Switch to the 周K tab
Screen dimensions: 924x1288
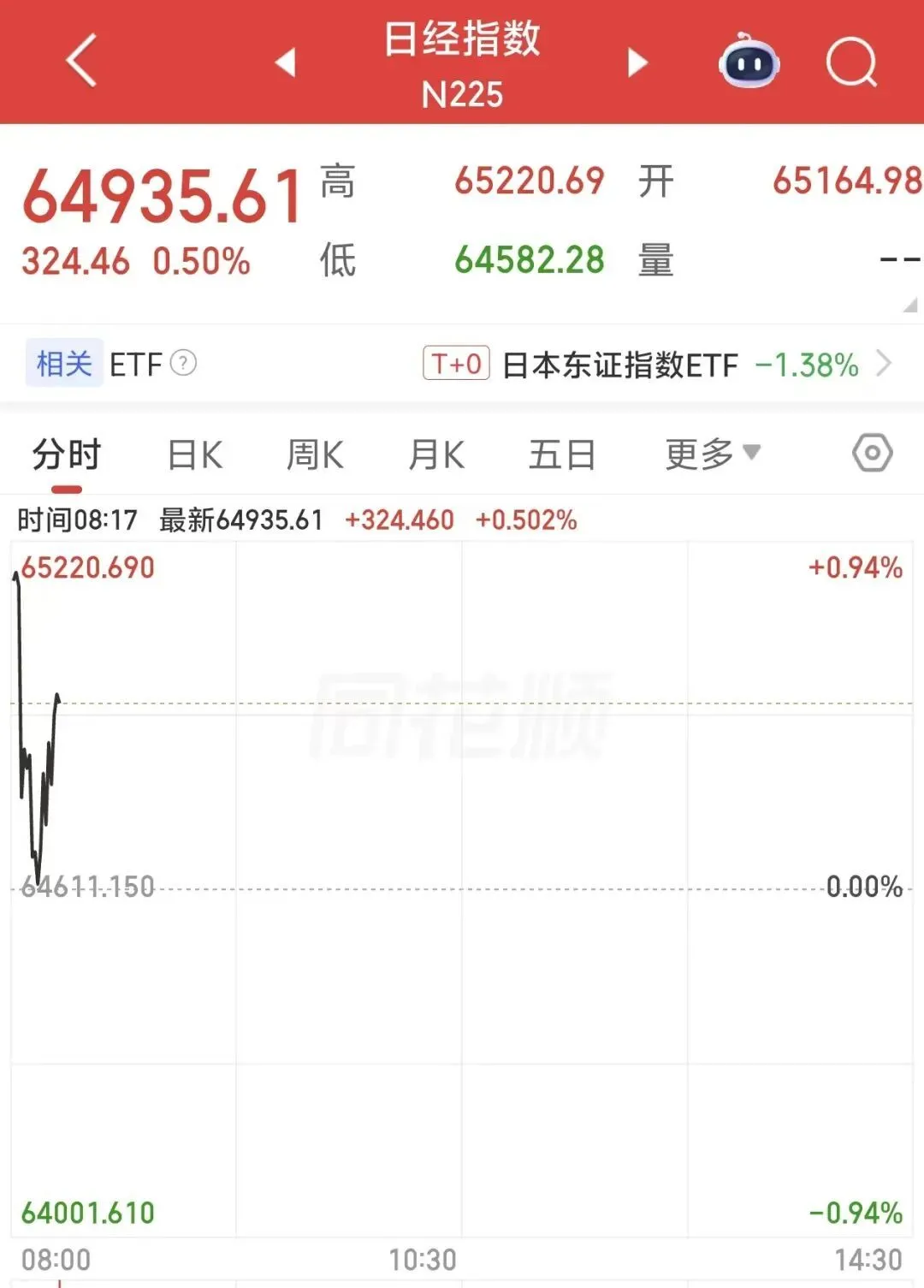316,454
